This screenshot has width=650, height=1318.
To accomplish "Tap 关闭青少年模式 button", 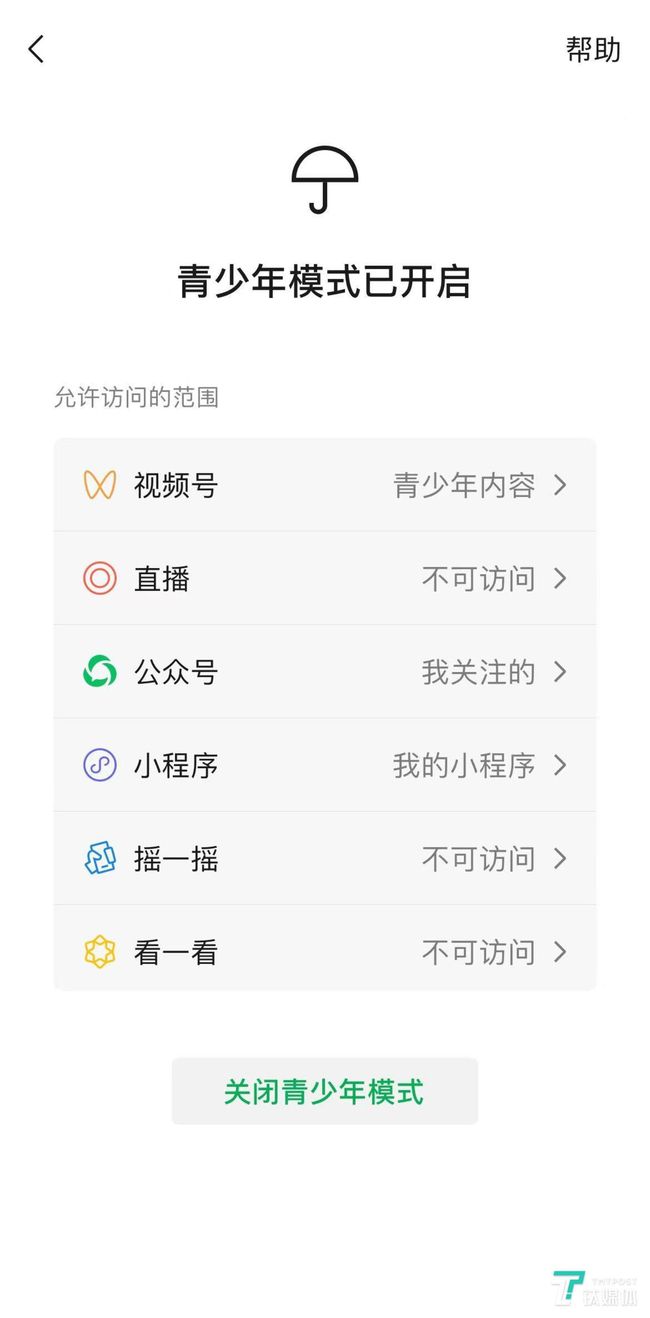I will tap(325, 1091).
